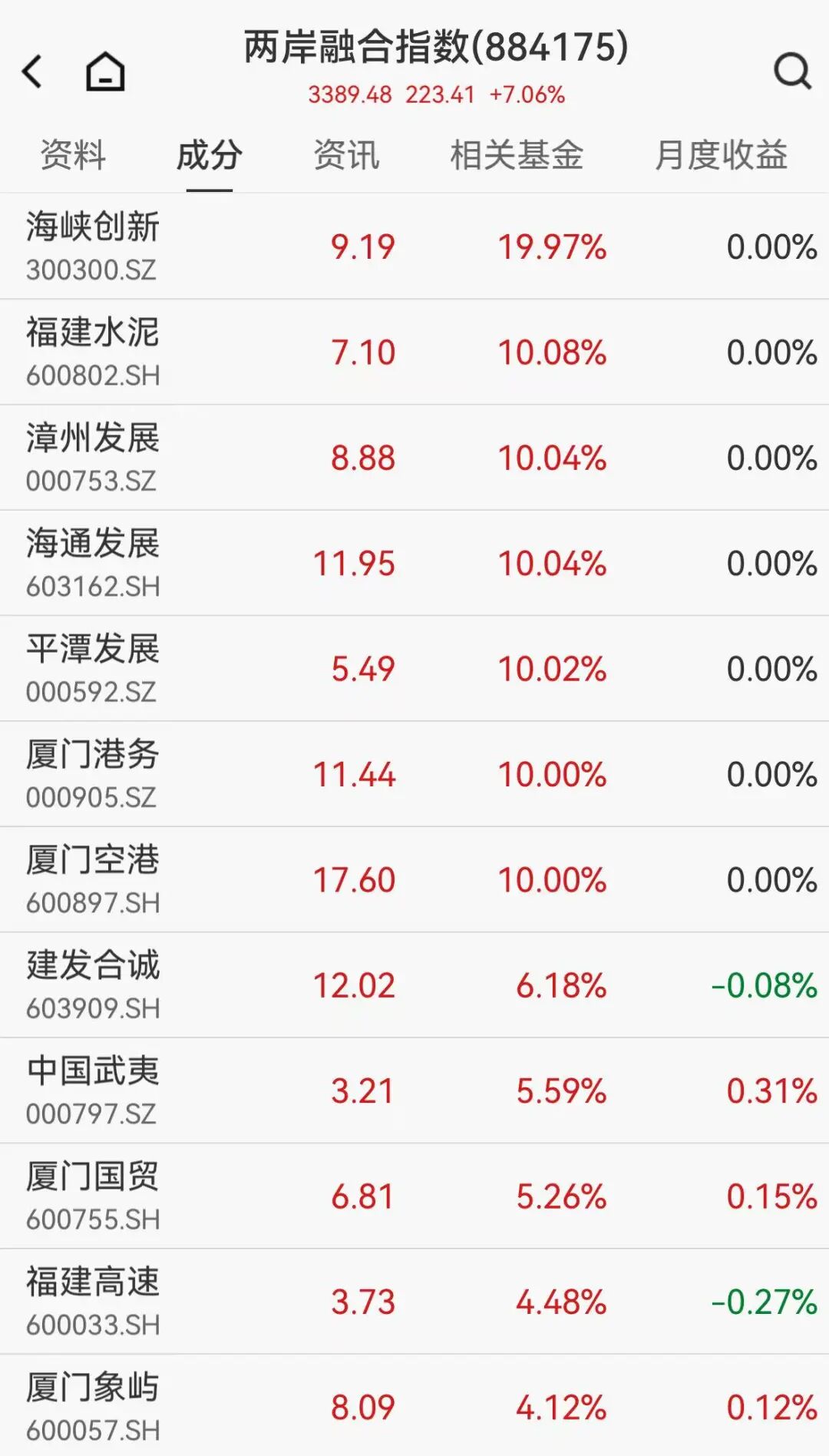Open the home icon
The image size is (829, 1456).
click(105, 72)
